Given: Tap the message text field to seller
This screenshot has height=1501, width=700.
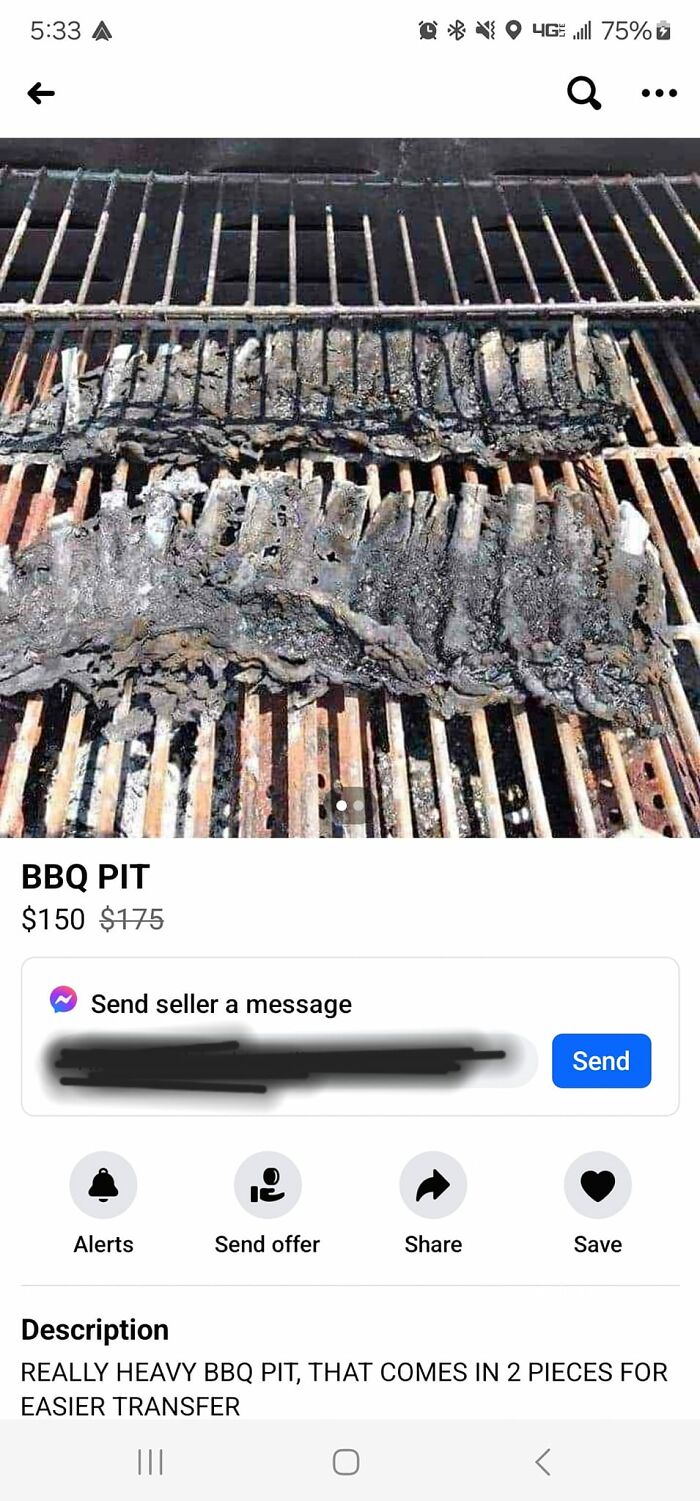Looking at the screenshot, I should coord(285,1061).
